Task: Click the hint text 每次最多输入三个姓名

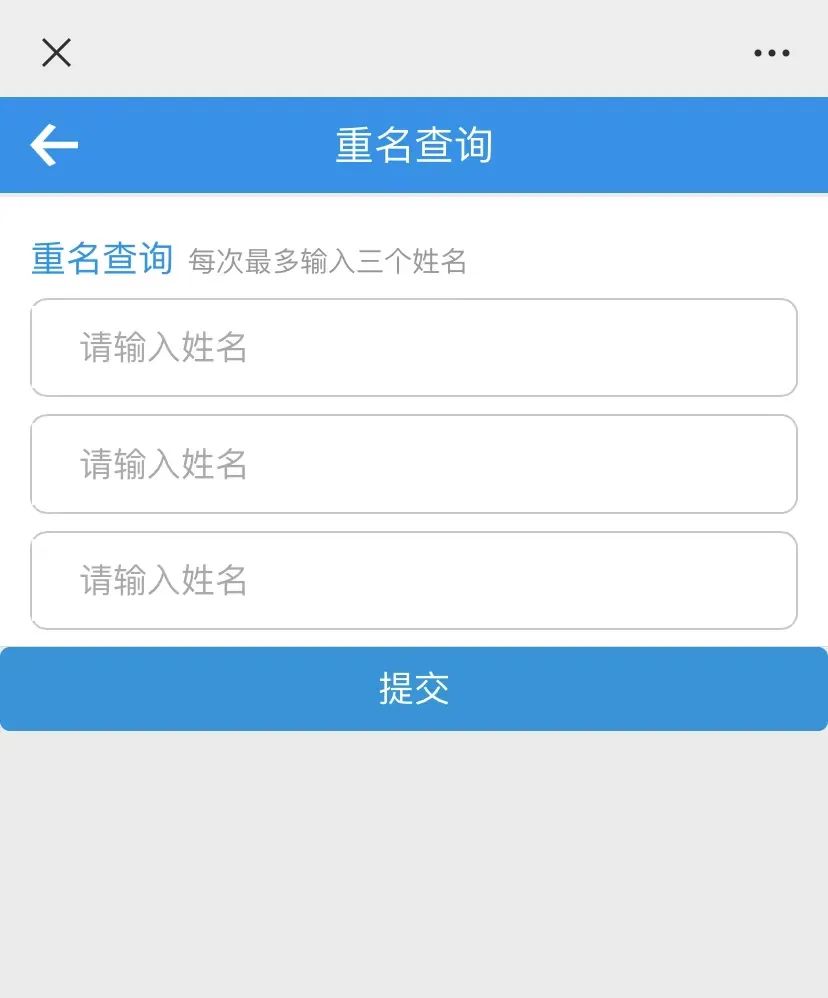Action: point(330,261)
